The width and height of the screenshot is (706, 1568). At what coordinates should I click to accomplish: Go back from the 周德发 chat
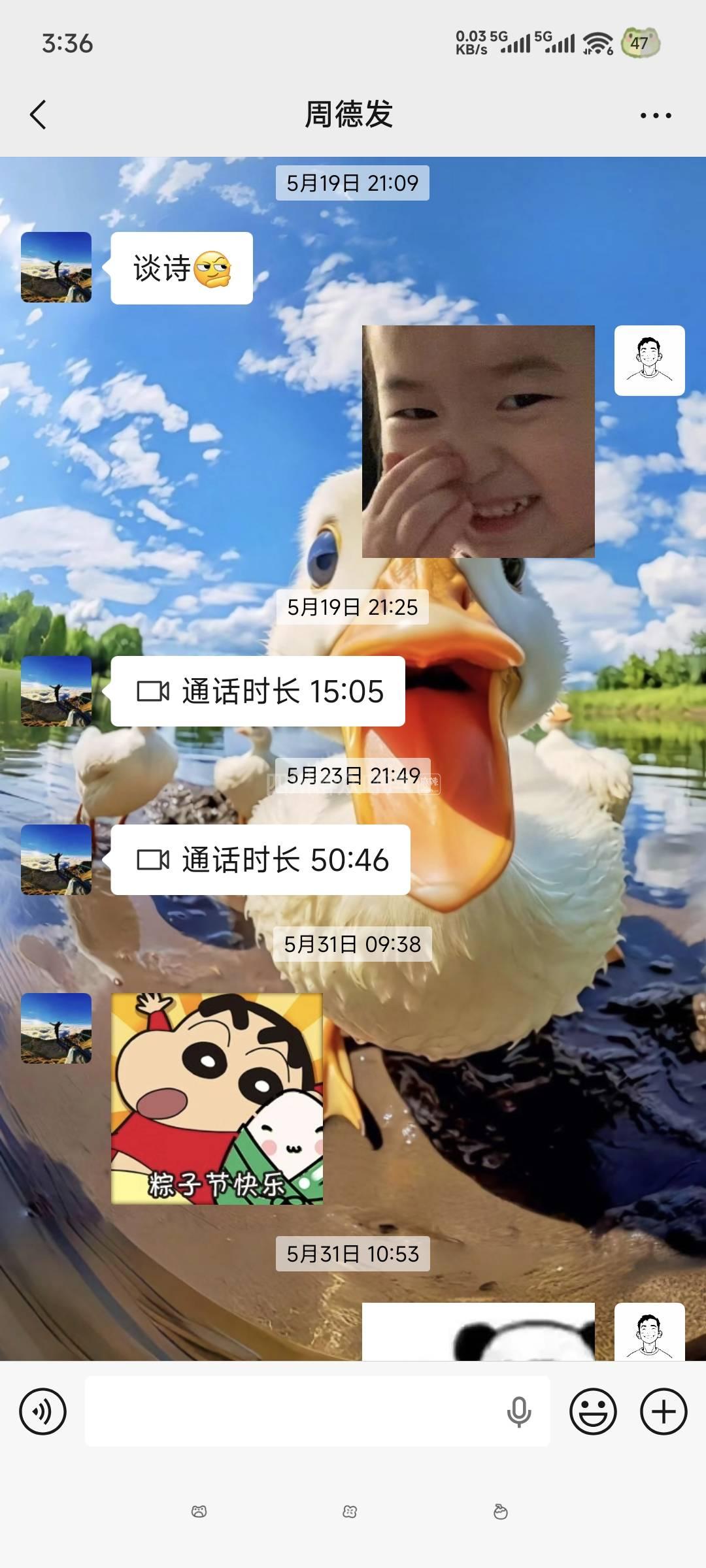[x=39, y=115]
